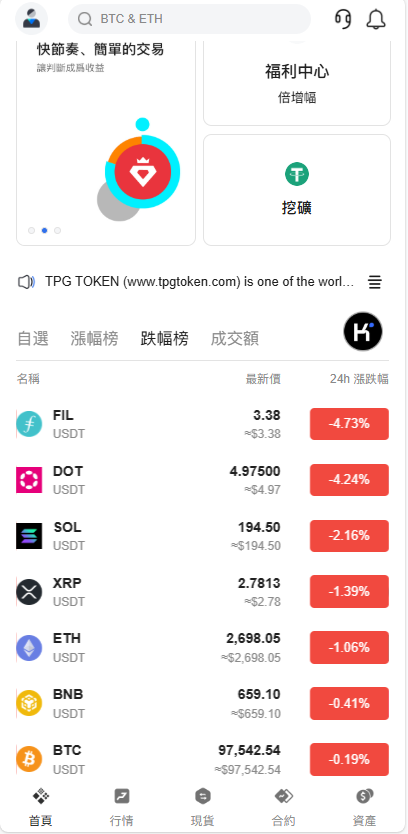Switch to the 自選 tab
Image resolution: width=408 pixels, height=834 pixels.
coord(33,338)
